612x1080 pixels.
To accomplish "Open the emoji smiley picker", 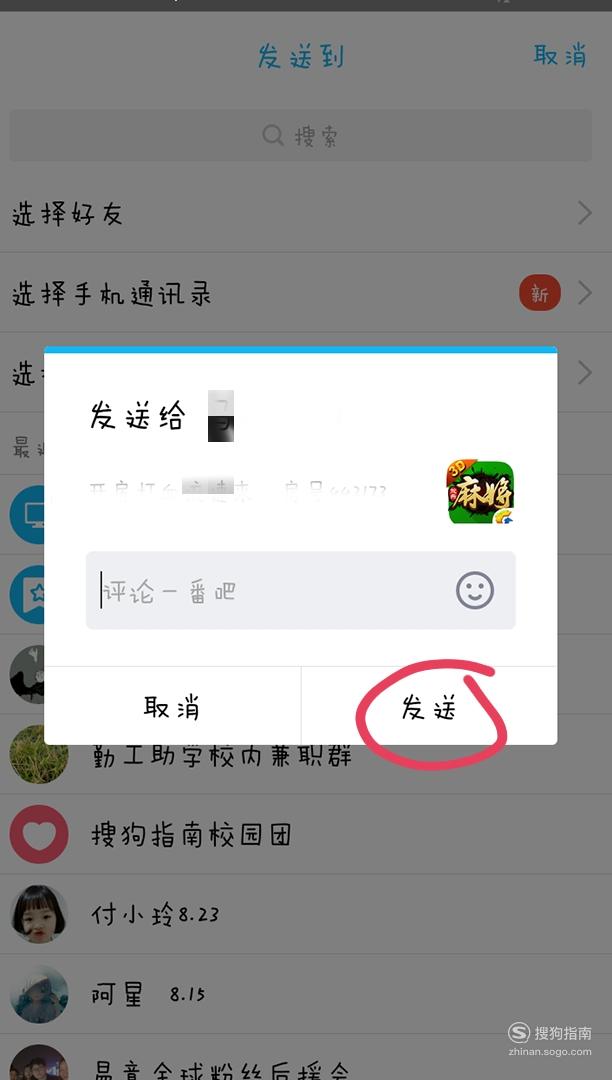I will pos(475,590).
